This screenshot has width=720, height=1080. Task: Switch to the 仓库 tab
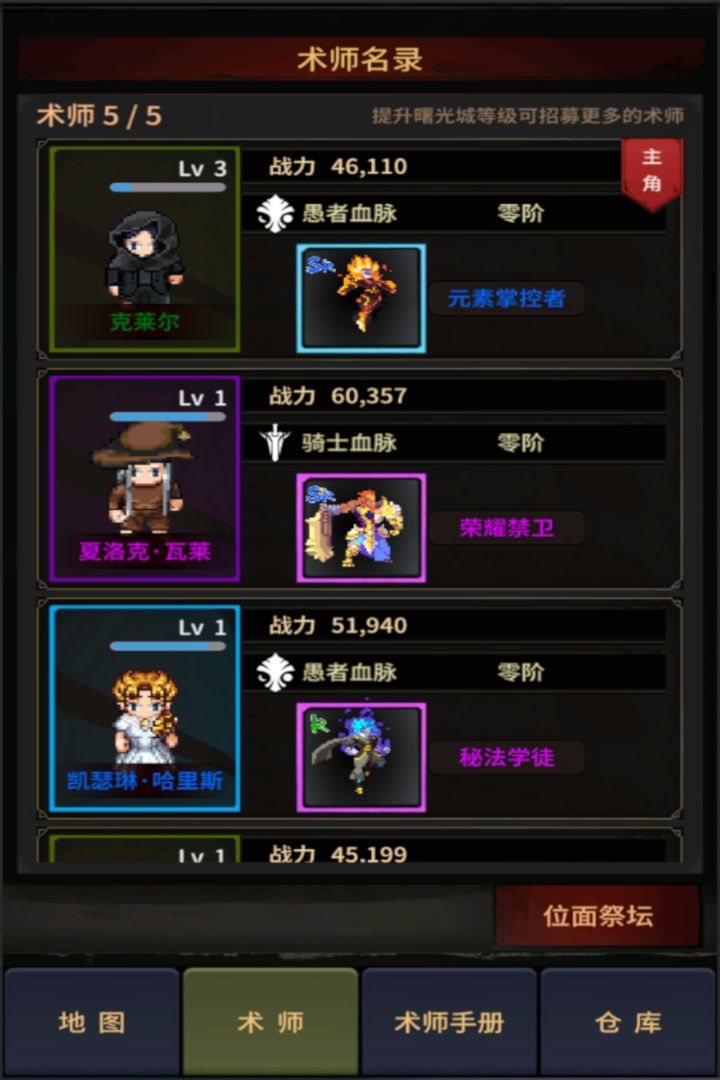click(628, 1022)
